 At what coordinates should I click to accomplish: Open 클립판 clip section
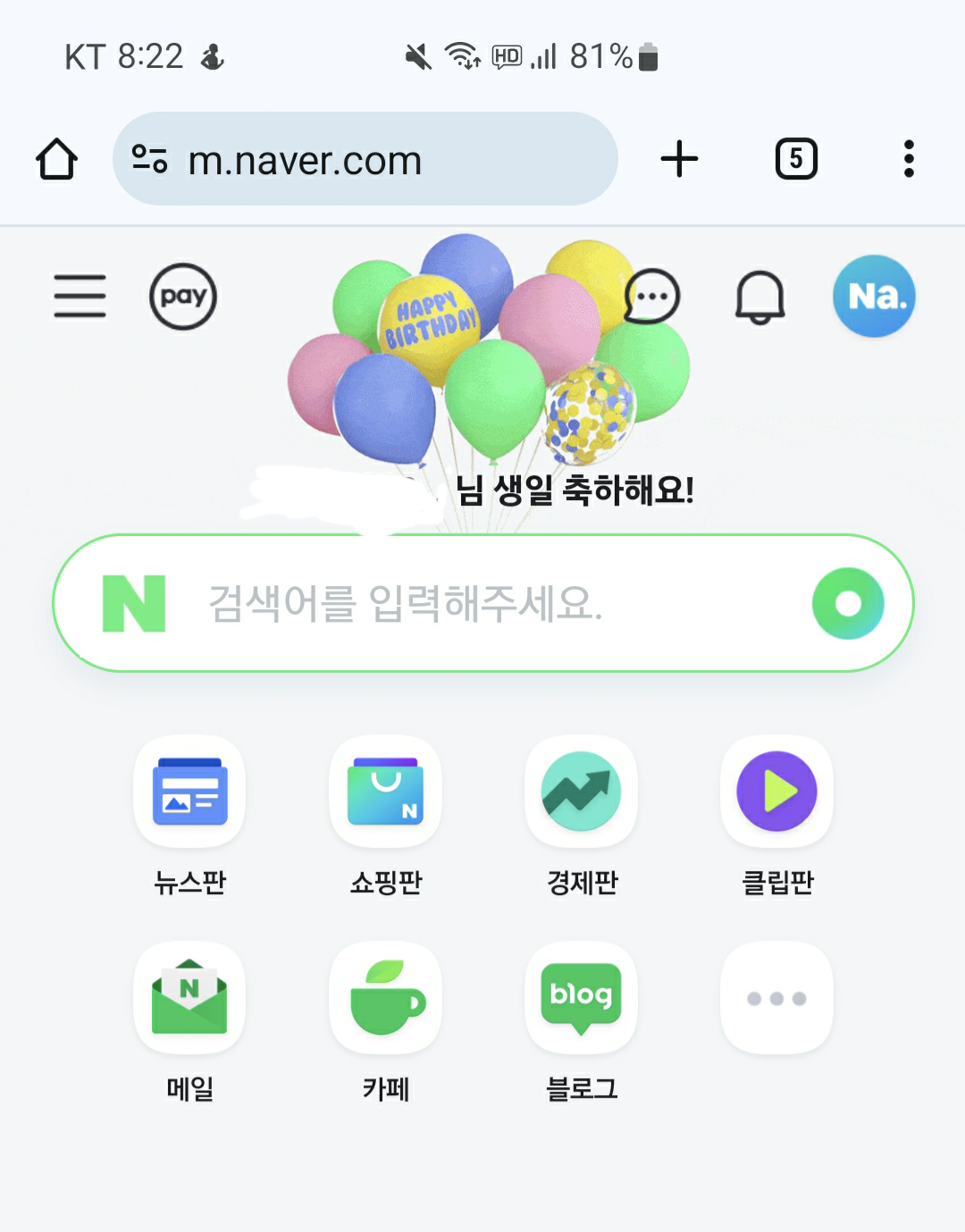[777, 792]
